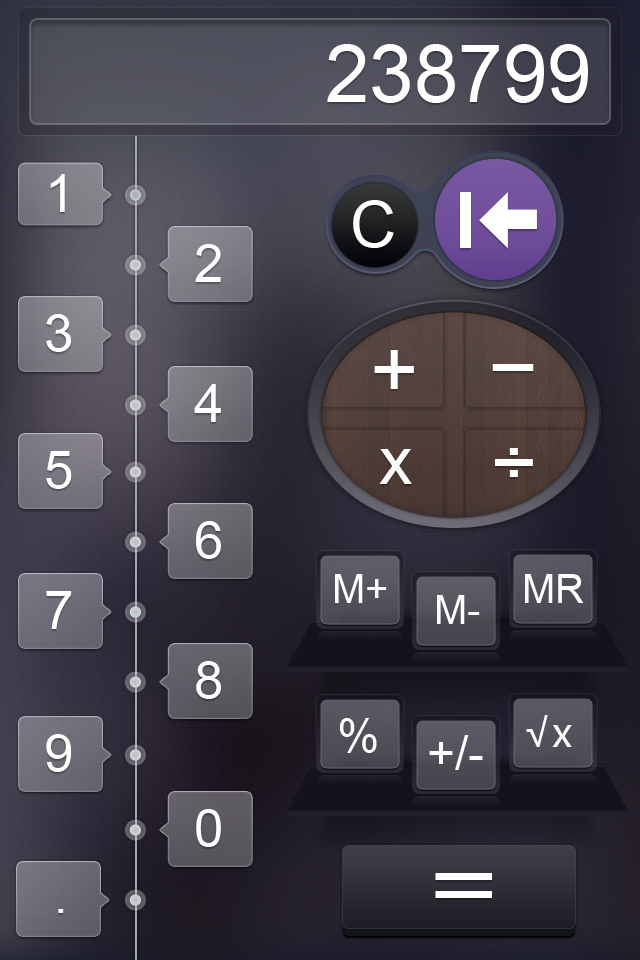Select the division operator
This screenshot has width=640, height=960.
tap(513, 463)
